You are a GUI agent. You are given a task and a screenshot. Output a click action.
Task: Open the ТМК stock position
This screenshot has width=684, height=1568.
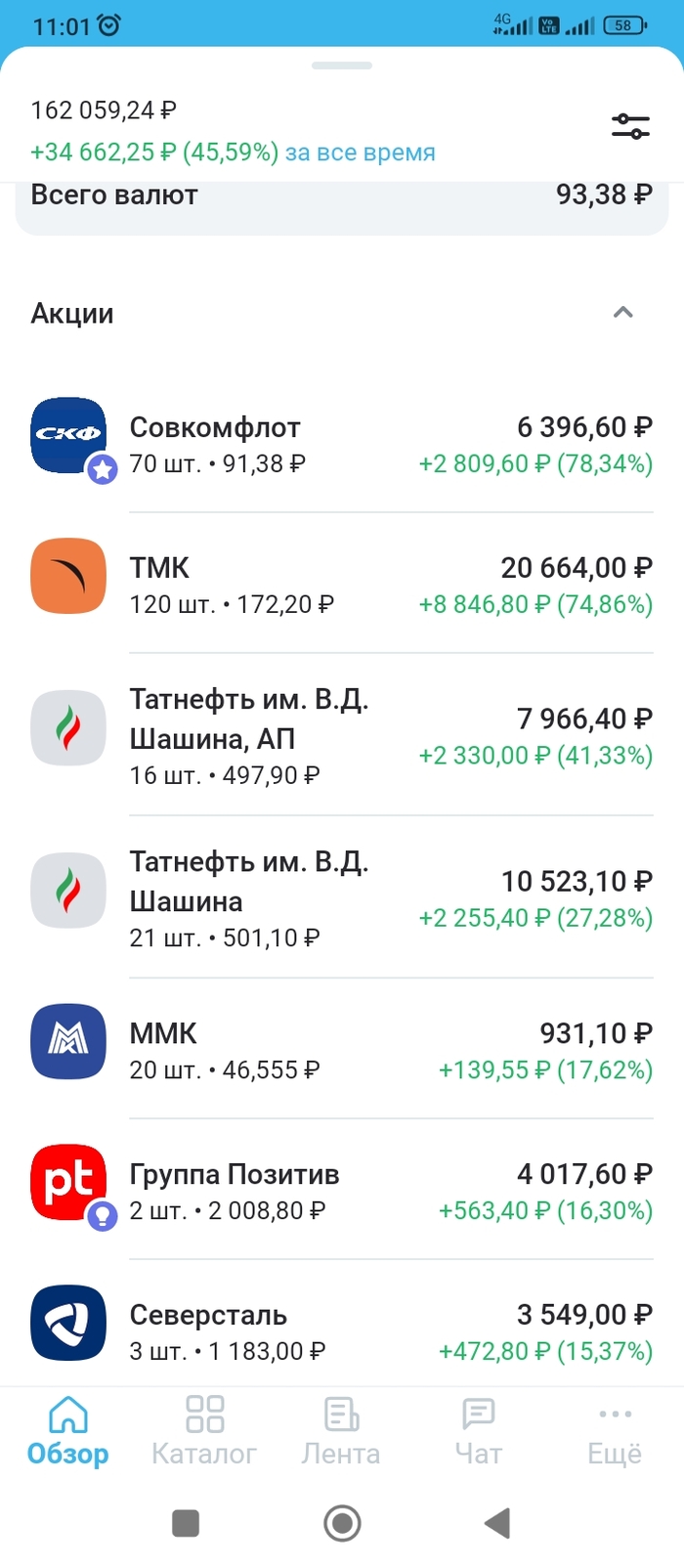pos(342,585)
